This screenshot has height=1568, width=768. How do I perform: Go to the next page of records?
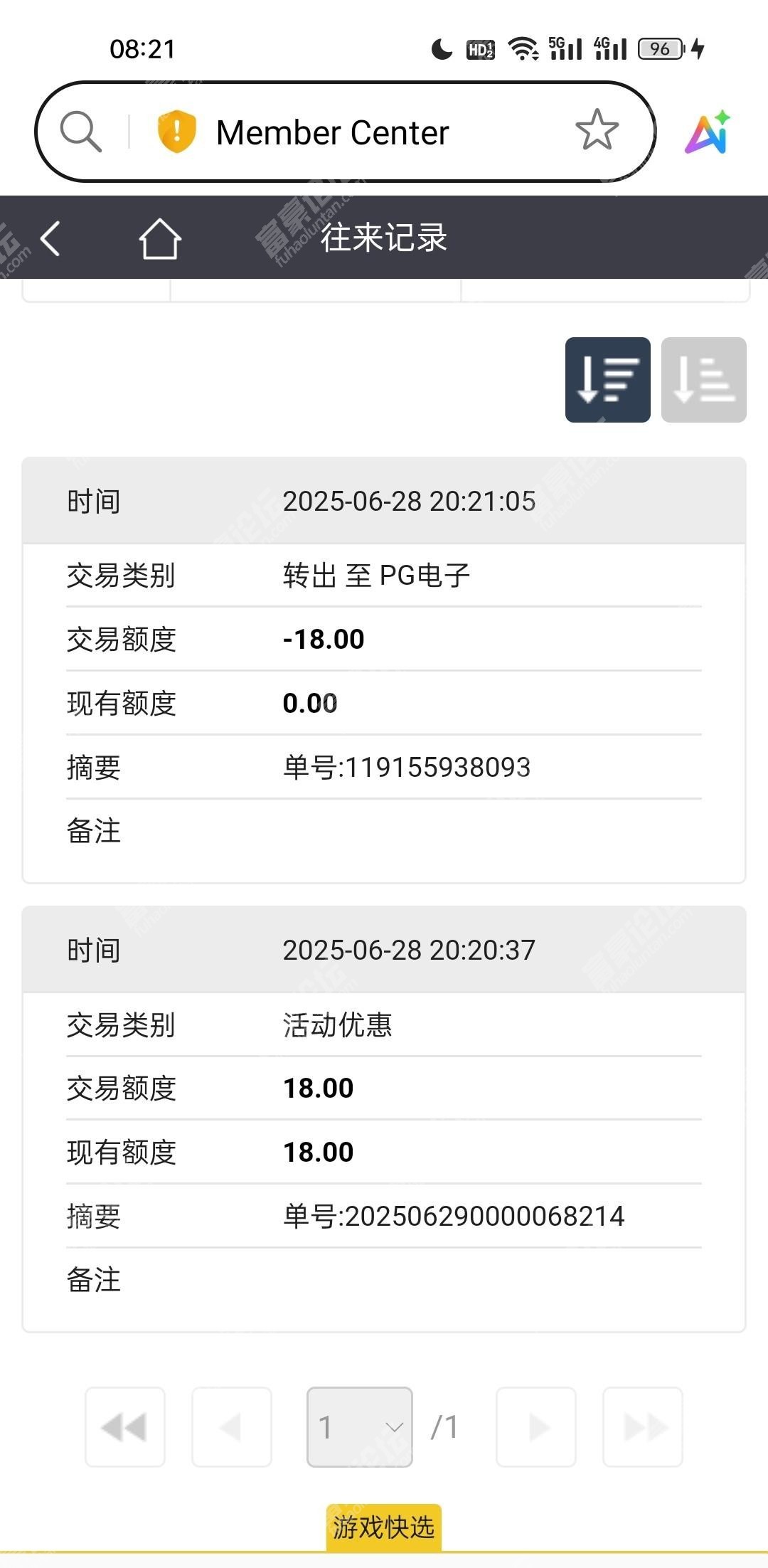[x=536, y=1427]
